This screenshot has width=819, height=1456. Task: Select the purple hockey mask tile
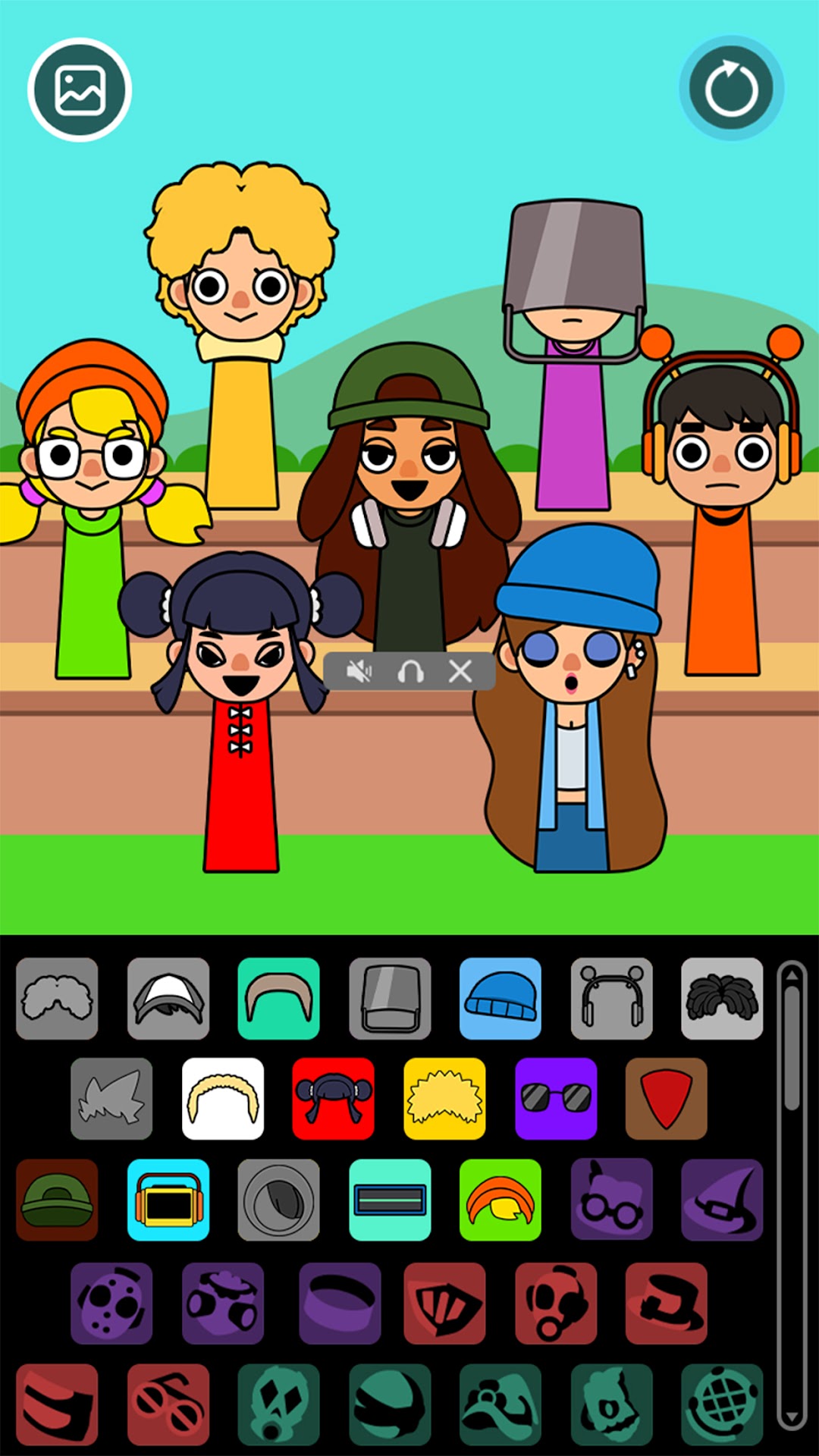(111, 1303)
